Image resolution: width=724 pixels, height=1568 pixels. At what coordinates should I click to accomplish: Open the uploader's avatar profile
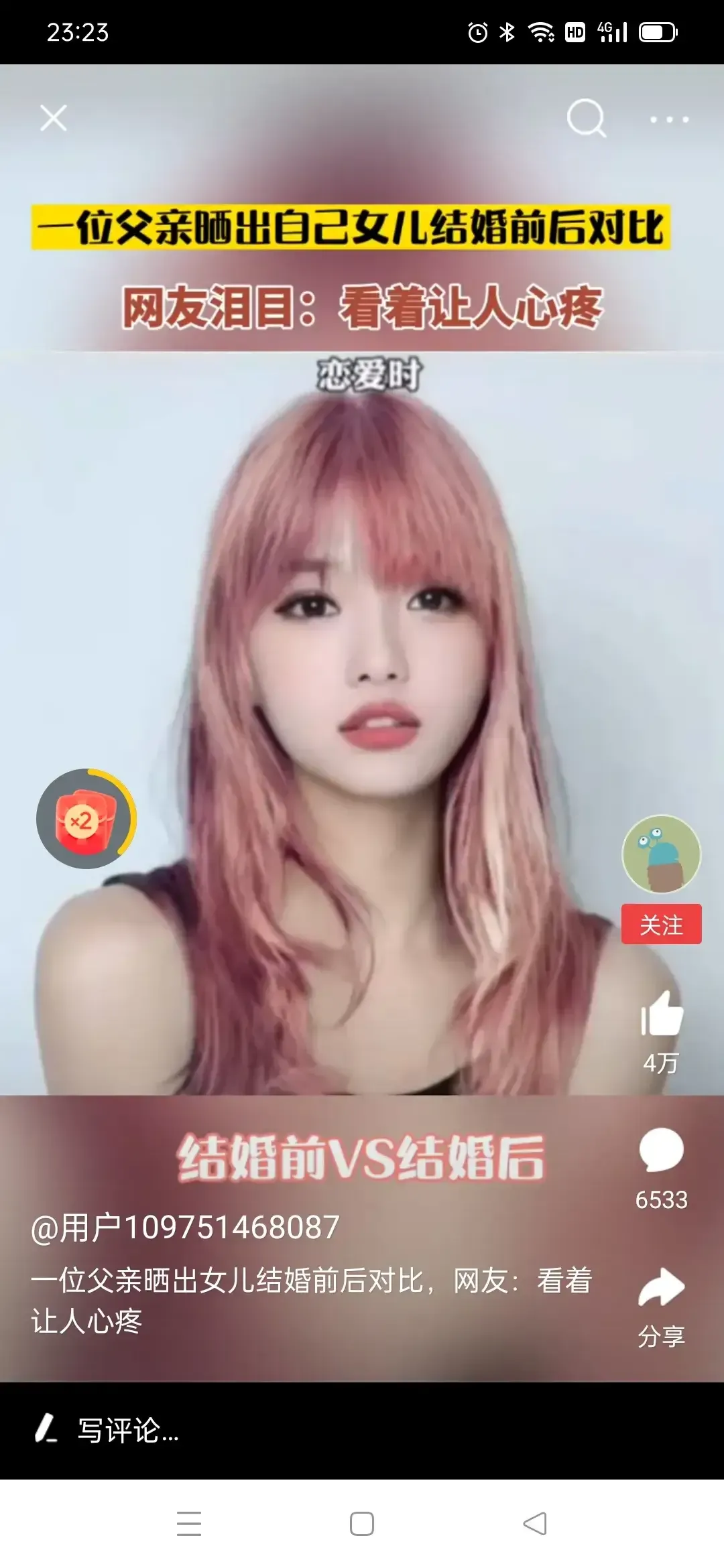tap(661, 854)
